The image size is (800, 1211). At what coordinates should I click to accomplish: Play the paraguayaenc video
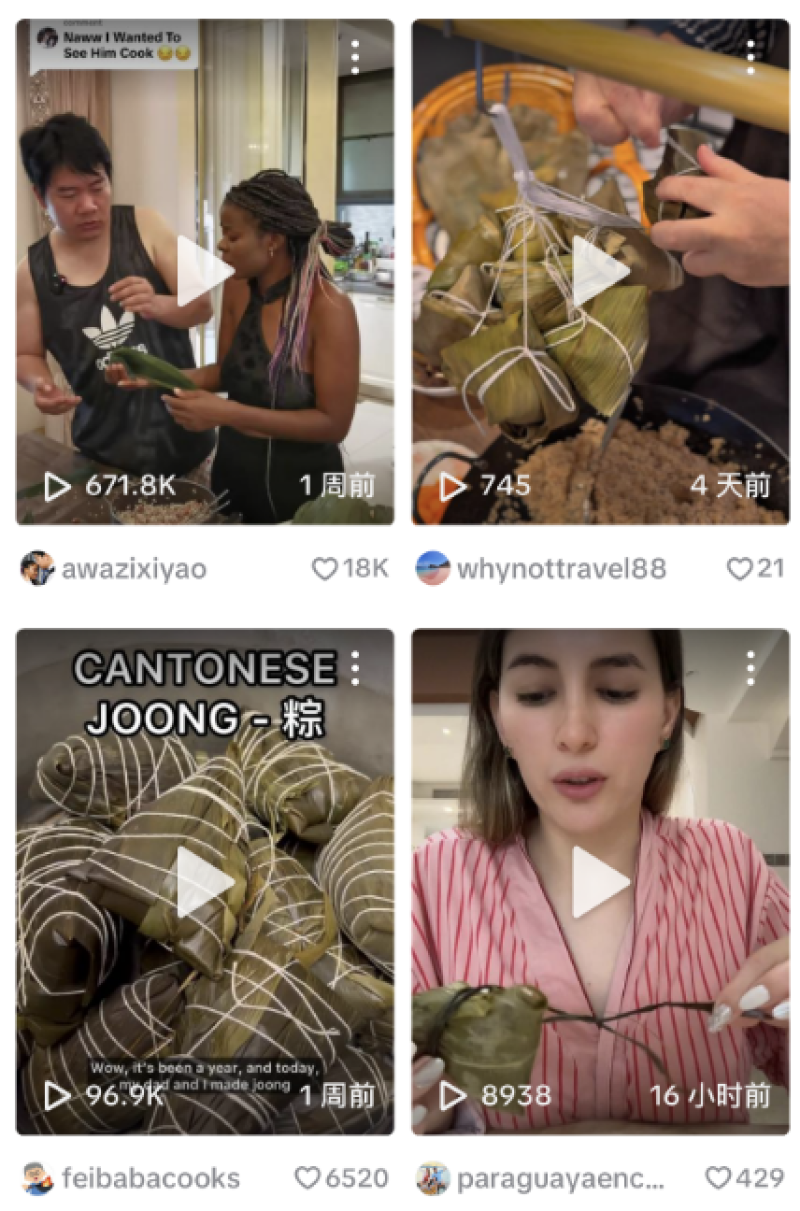click(x=600, y=882)
